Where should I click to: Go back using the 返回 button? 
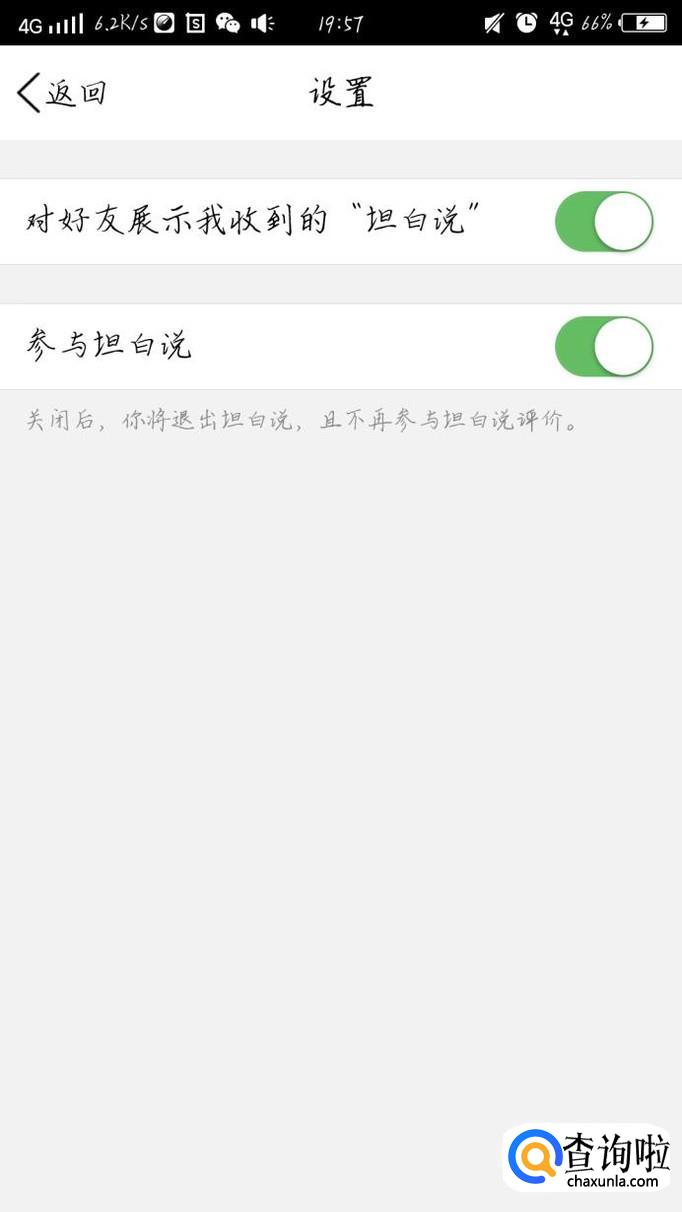click(x=62, y=93)
